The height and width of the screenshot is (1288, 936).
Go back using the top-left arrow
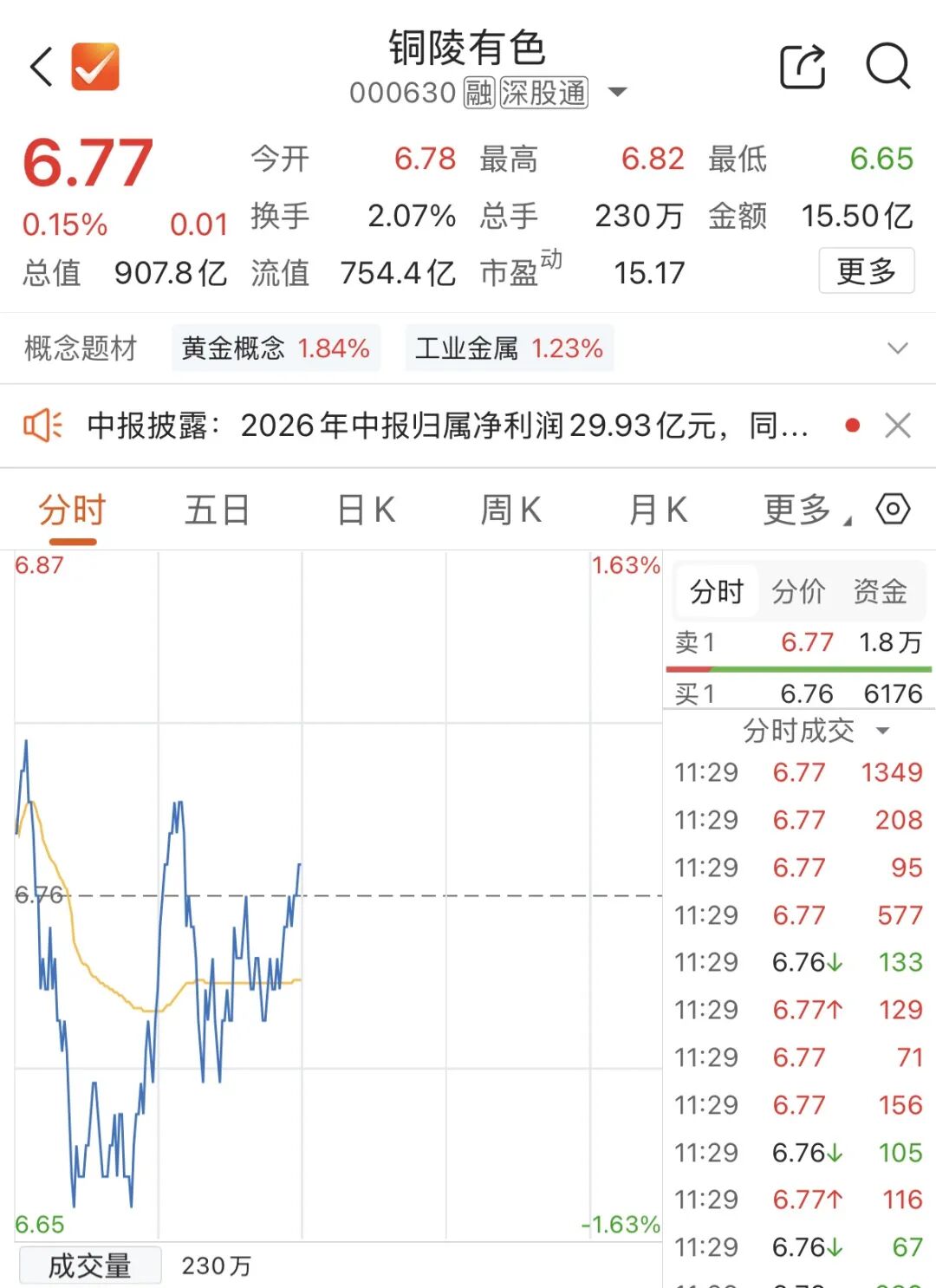pos(41,67)
